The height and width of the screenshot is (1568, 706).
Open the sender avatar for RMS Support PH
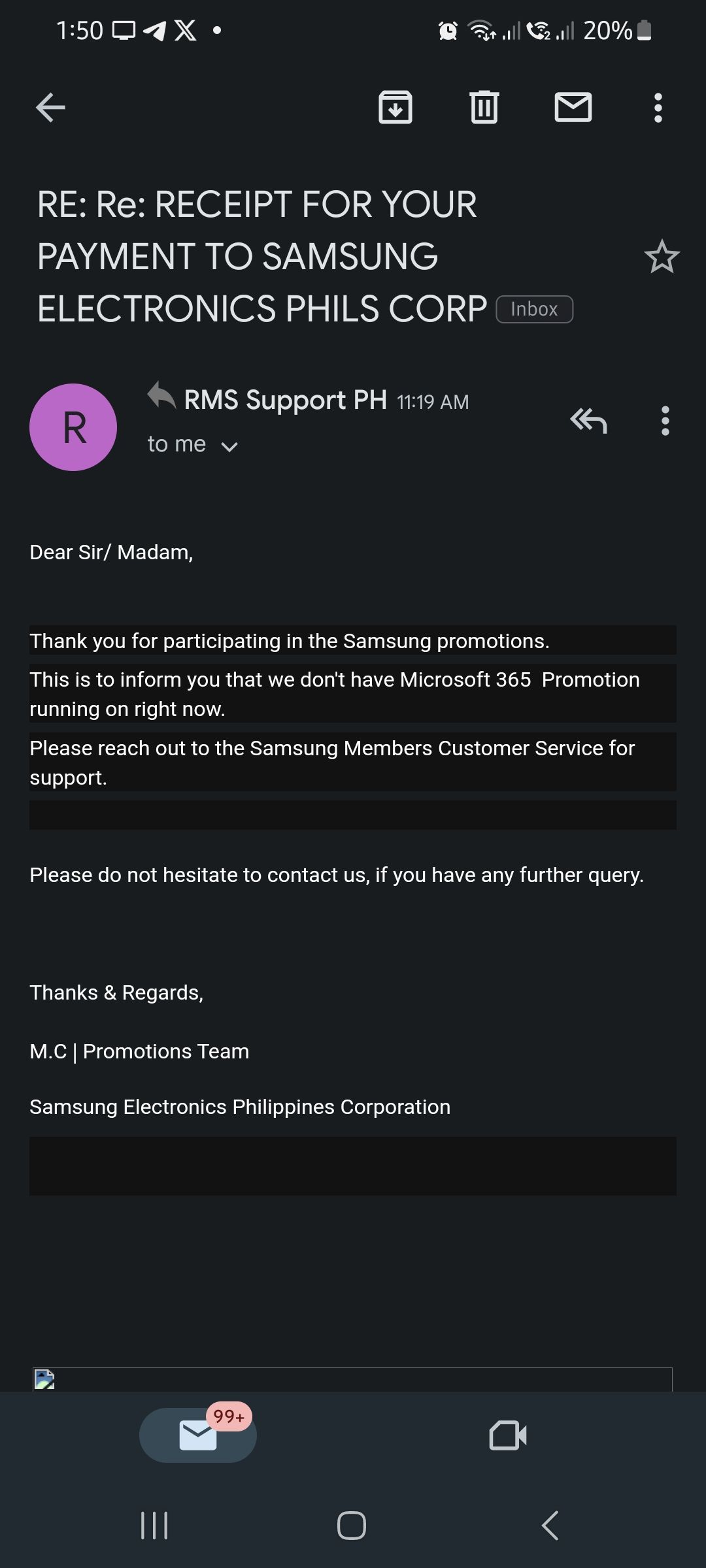point(73,426)
